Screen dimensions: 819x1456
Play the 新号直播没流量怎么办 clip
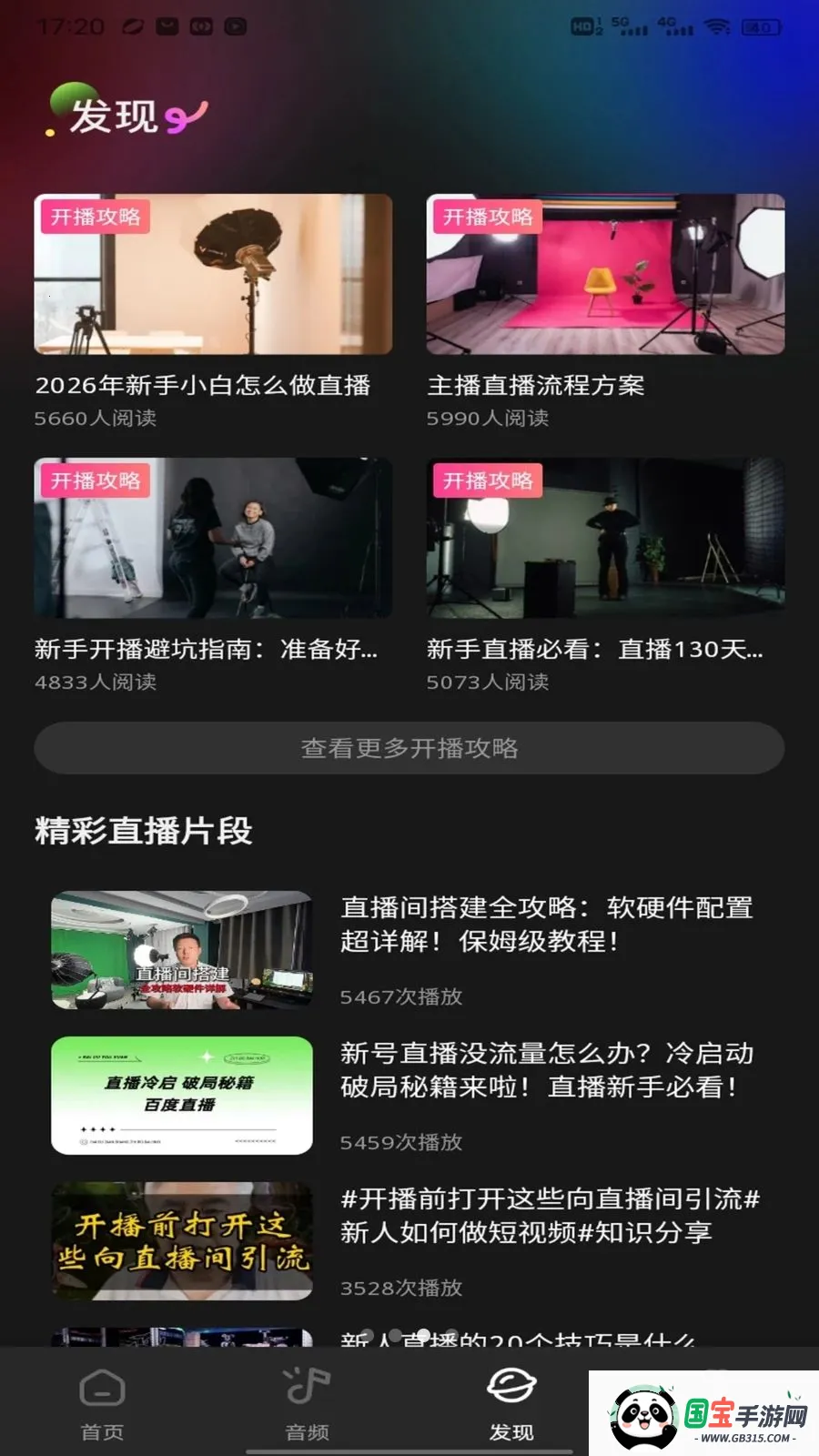[x=409, y=1096]
